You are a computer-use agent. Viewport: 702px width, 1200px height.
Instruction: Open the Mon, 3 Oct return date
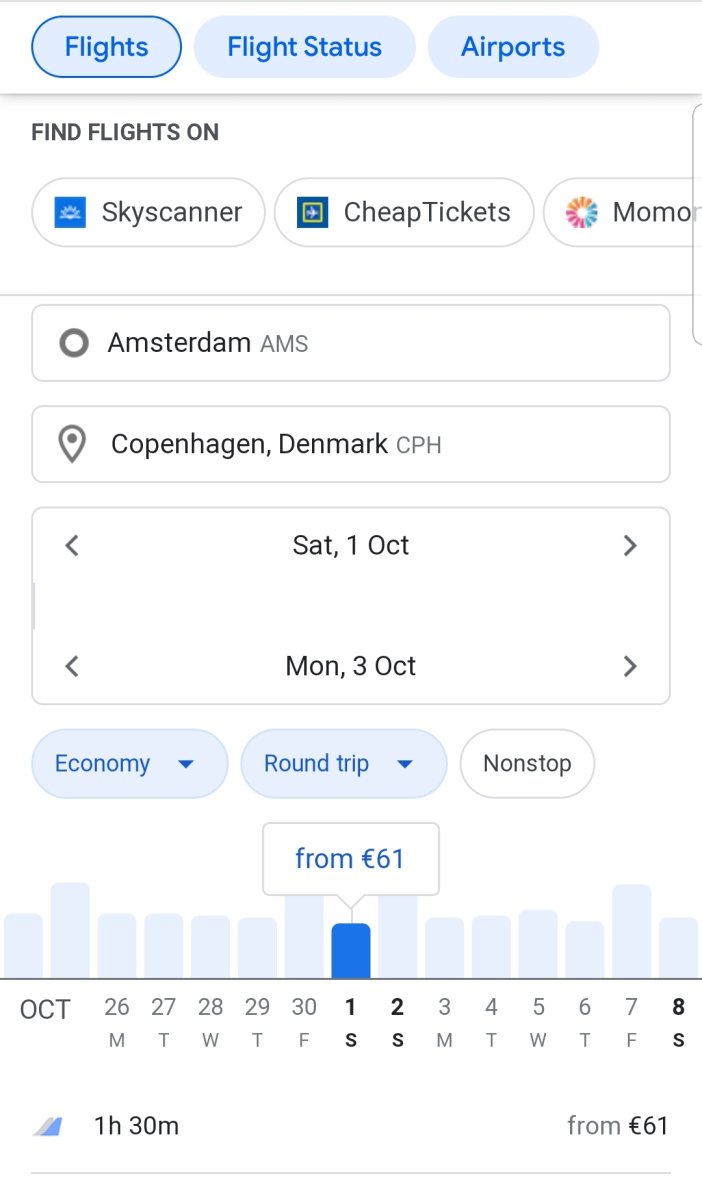click(350, 667)
